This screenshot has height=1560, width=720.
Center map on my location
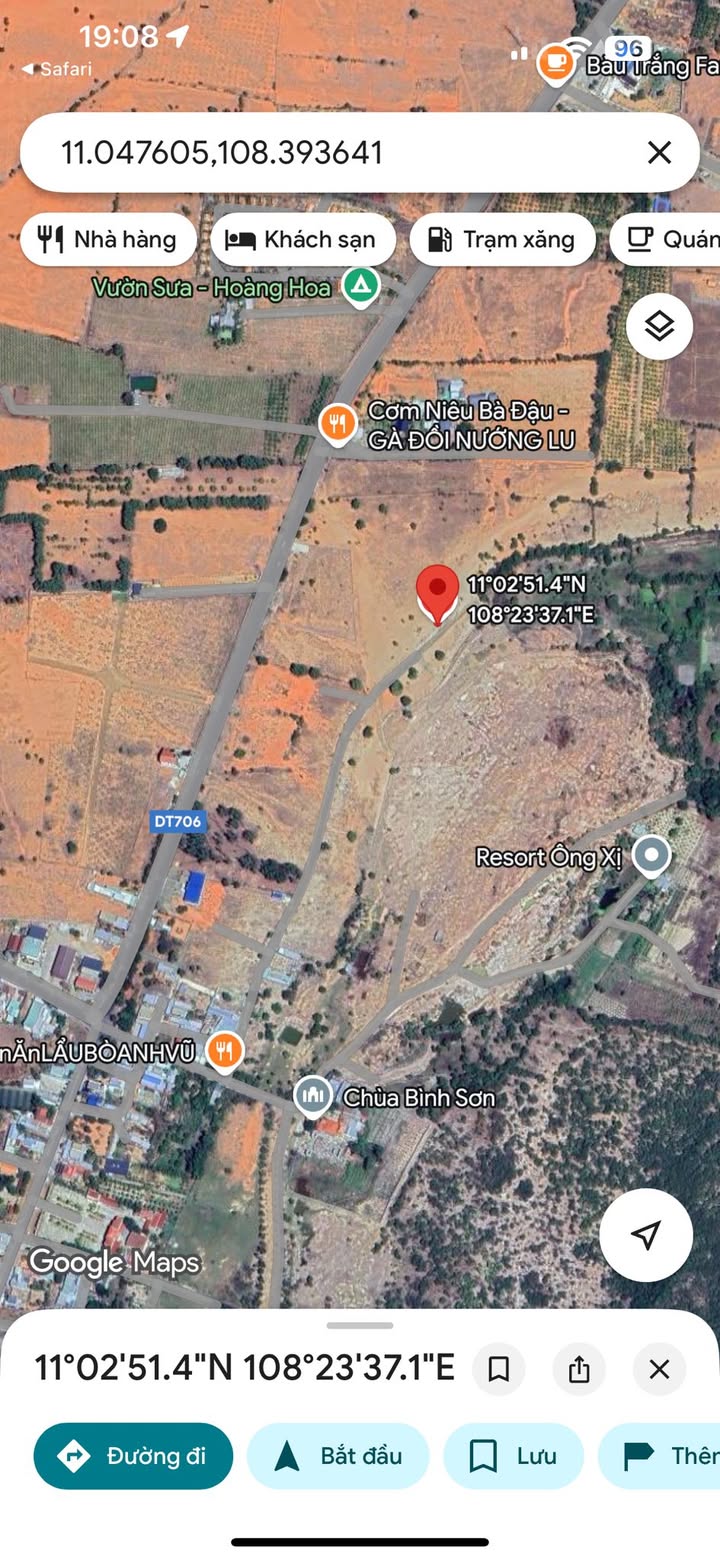tap(646, 1235)
